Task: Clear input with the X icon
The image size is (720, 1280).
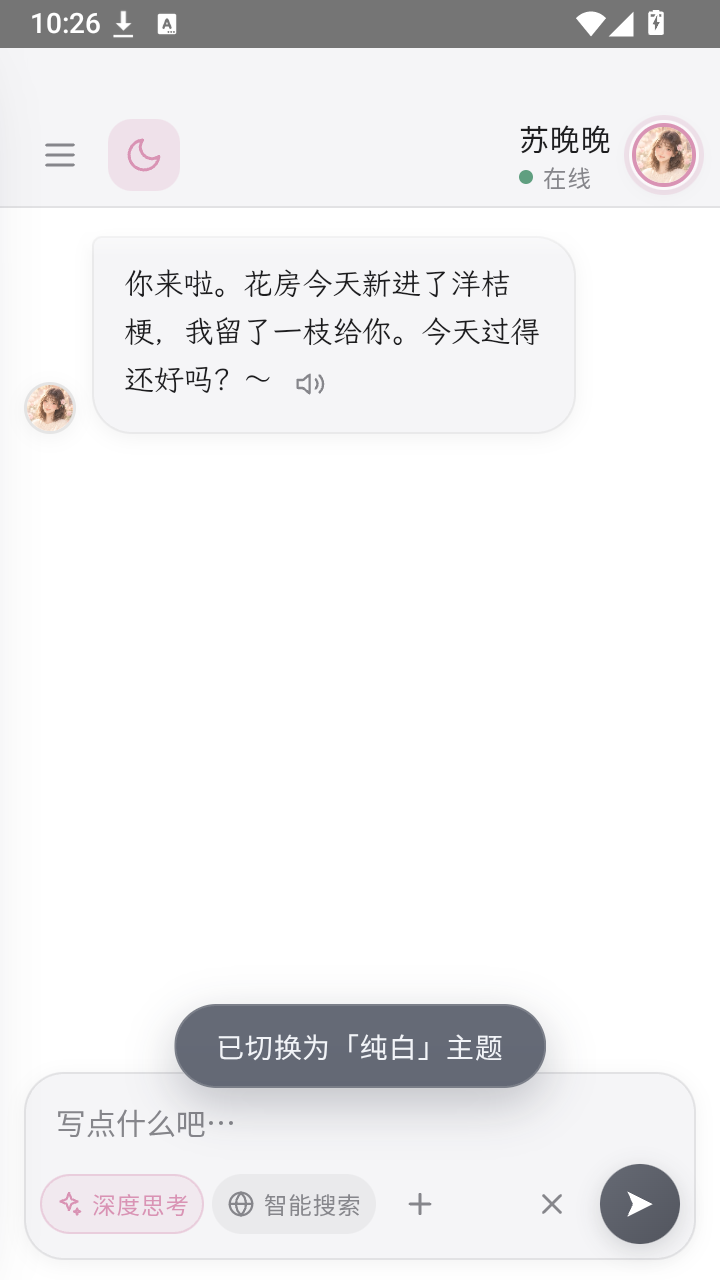Action: click(x=552, y=1204)
